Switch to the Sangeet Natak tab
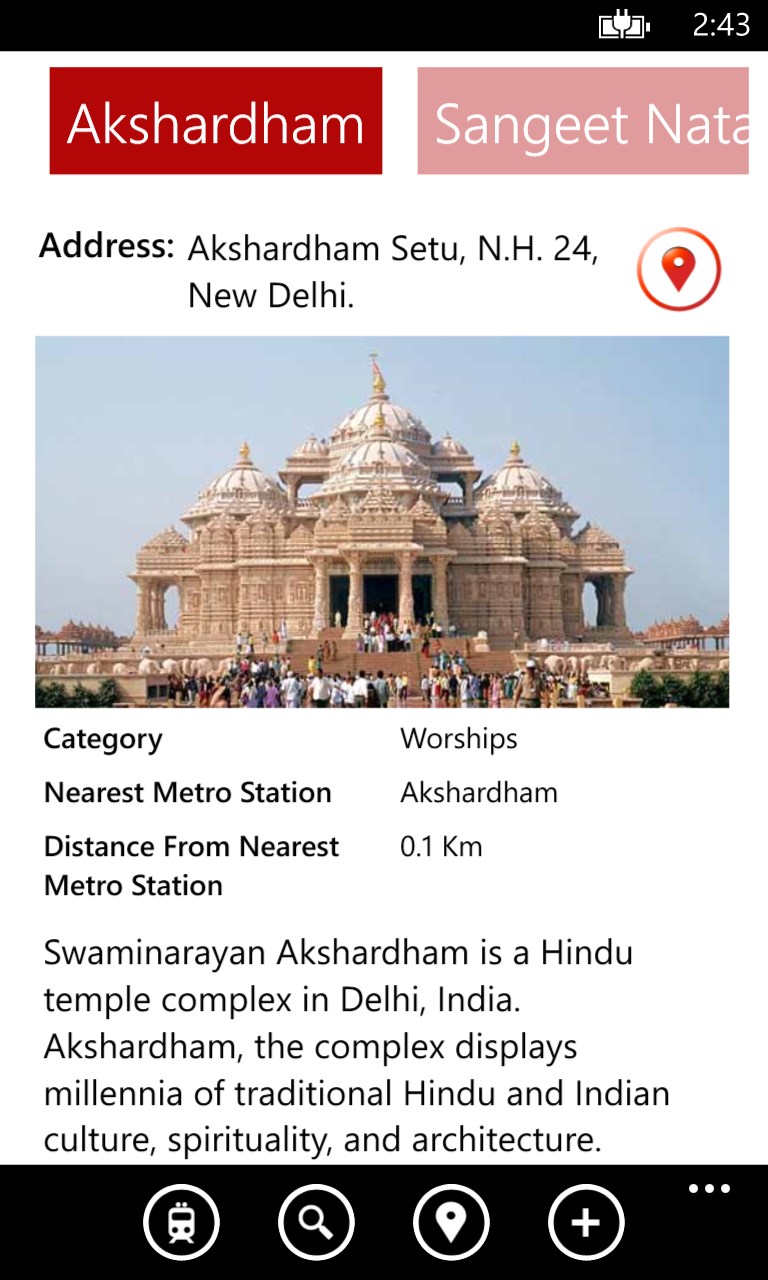 pyautogui.click(x=583, y=121)
